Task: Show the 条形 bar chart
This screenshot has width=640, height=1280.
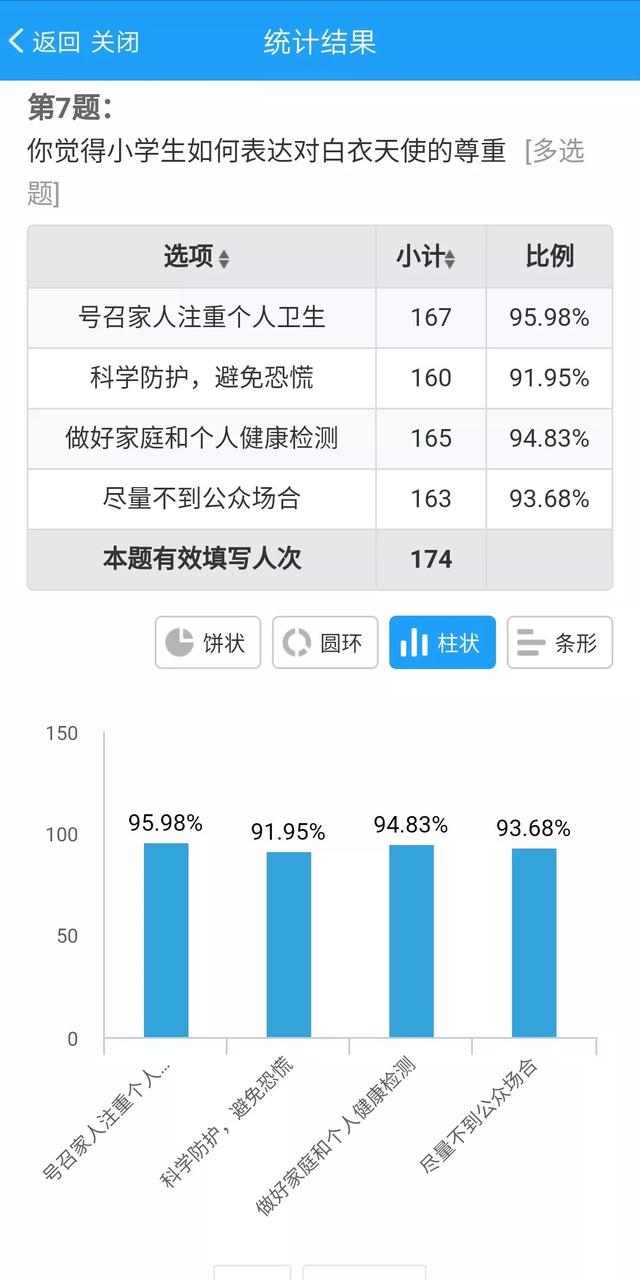Action: pyautogui.click(x=559, y=642)
